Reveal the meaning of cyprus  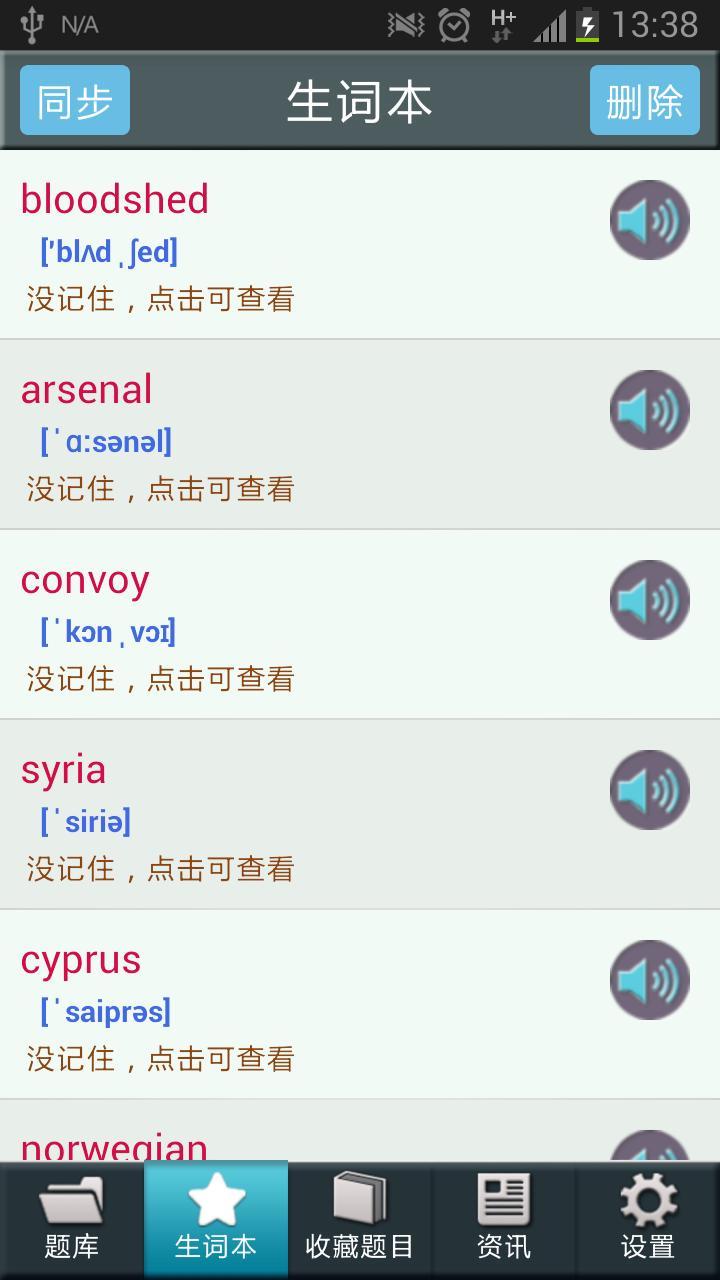[x=160, y=1058]
